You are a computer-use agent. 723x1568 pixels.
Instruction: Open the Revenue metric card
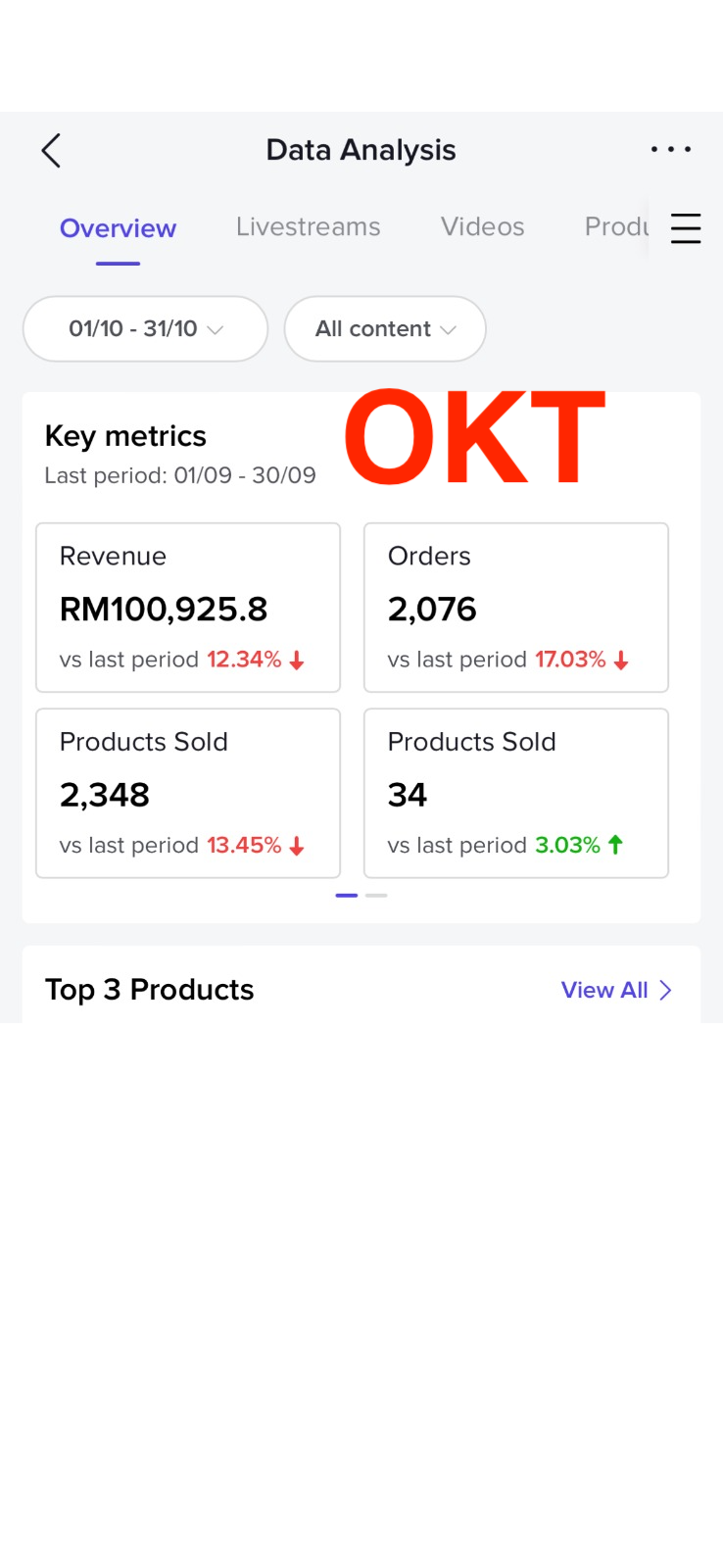click(188, 608)
